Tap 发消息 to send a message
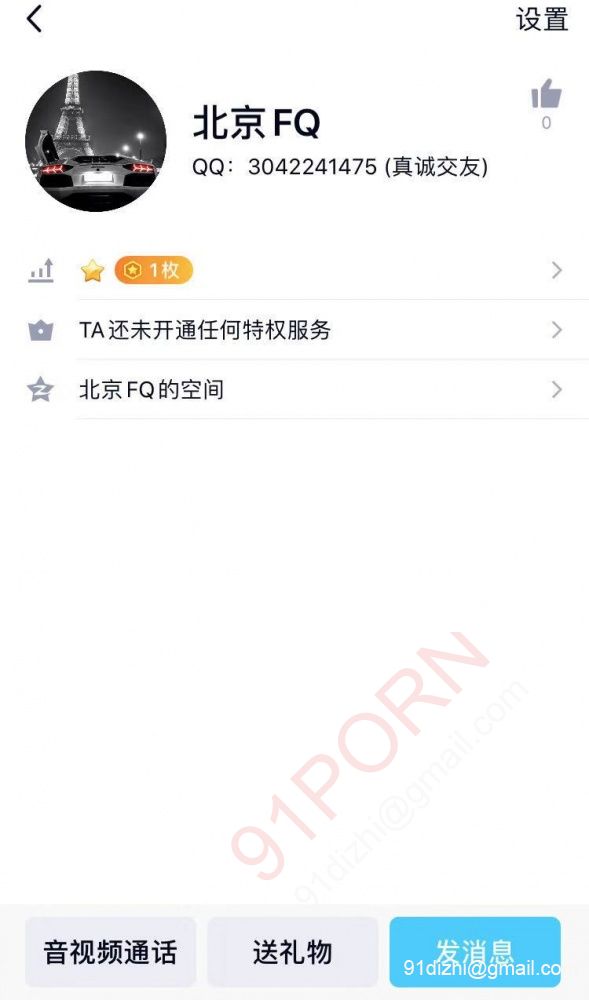Screen dimensions: 589x1000 click(475, 952)
